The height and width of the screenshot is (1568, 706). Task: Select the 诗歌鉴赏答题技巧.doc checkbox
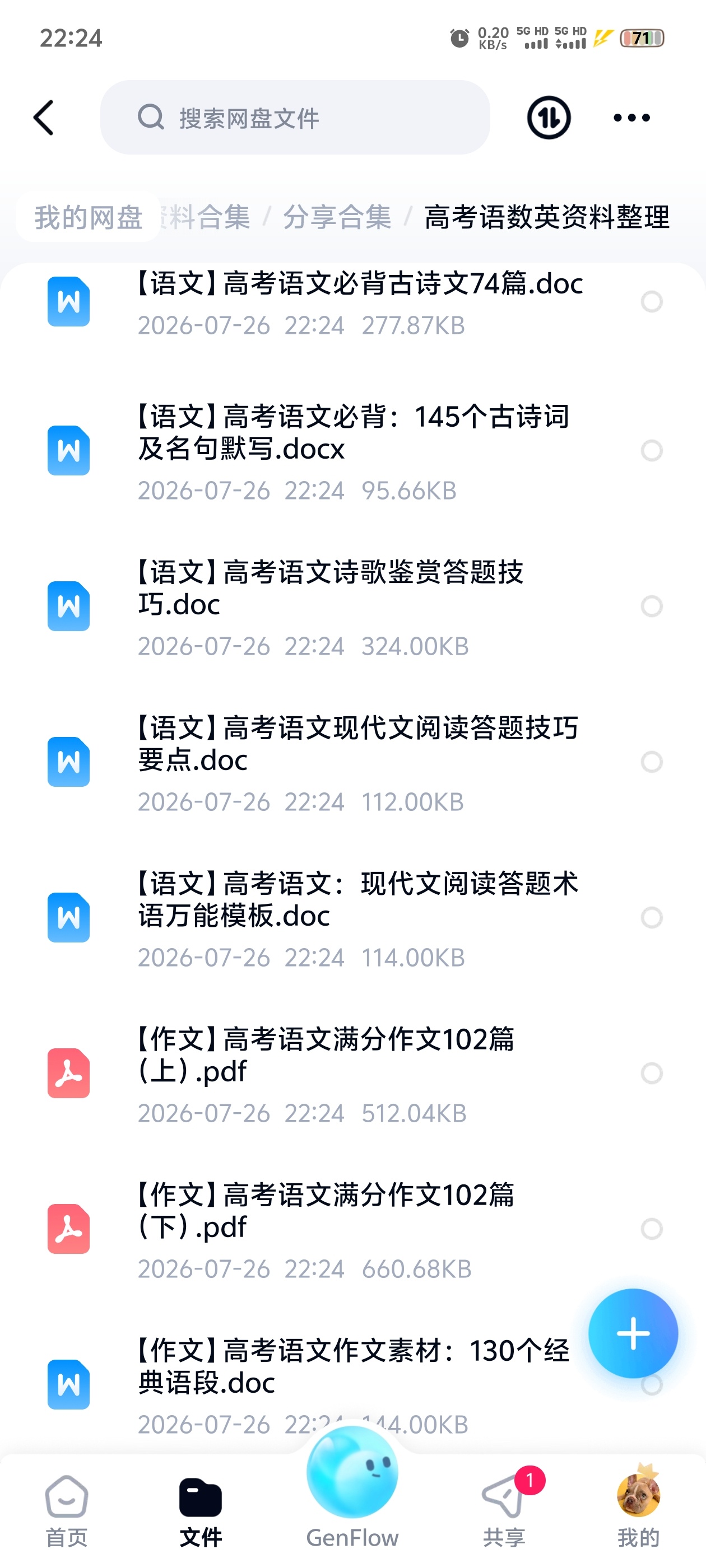[x=652, y=606]
